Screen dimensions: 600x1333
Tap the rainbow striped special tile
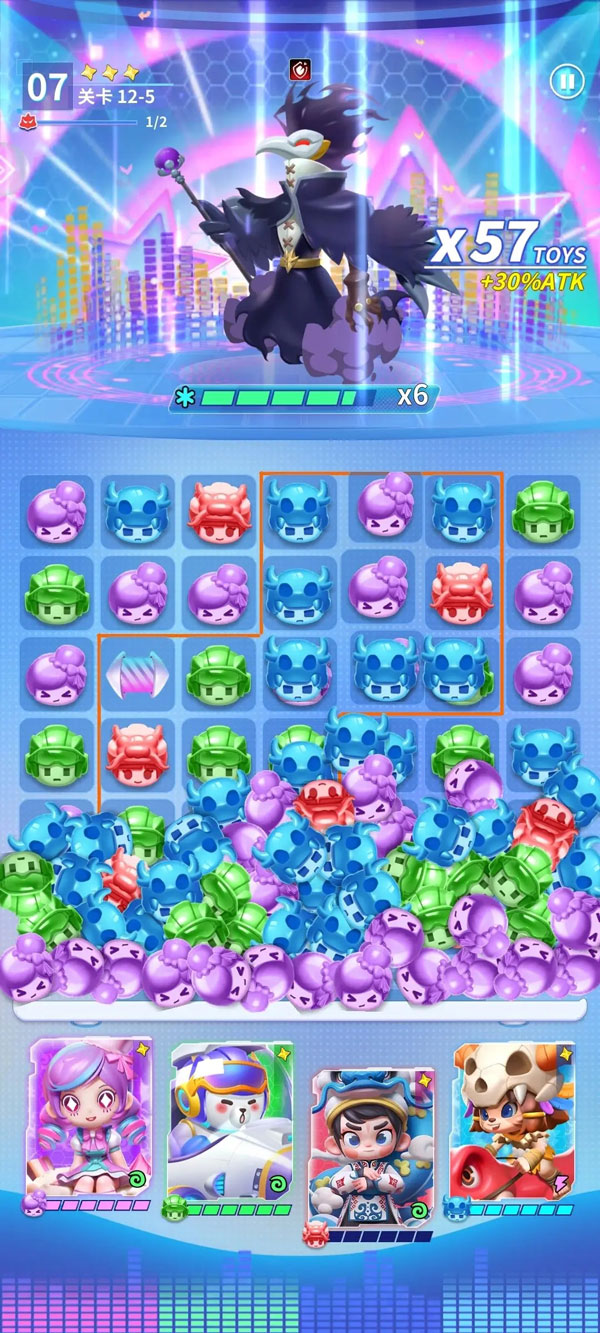136,671
